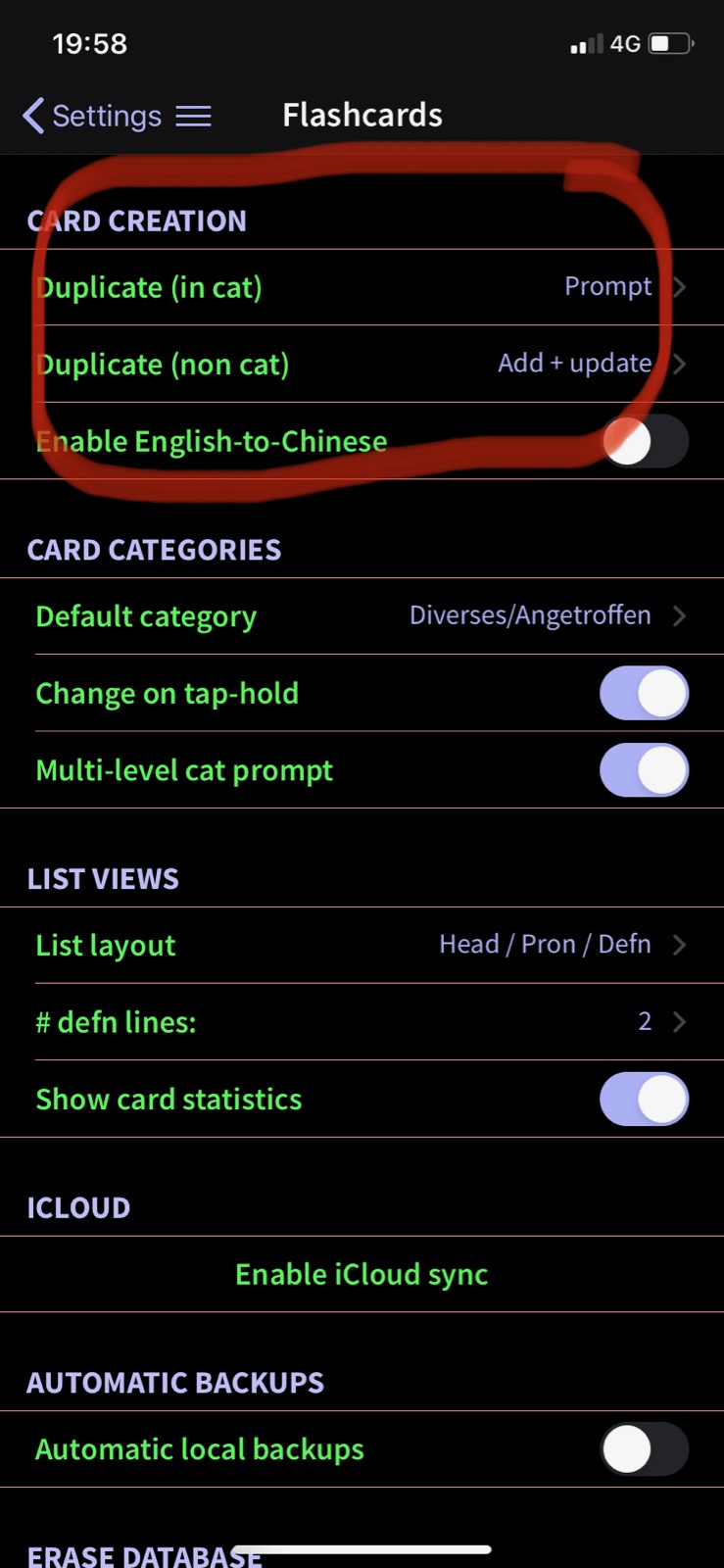Toggle Enable English-to-Chinese switch
The width and height of the screenshot is (724, 1568).
coord(644,441)
